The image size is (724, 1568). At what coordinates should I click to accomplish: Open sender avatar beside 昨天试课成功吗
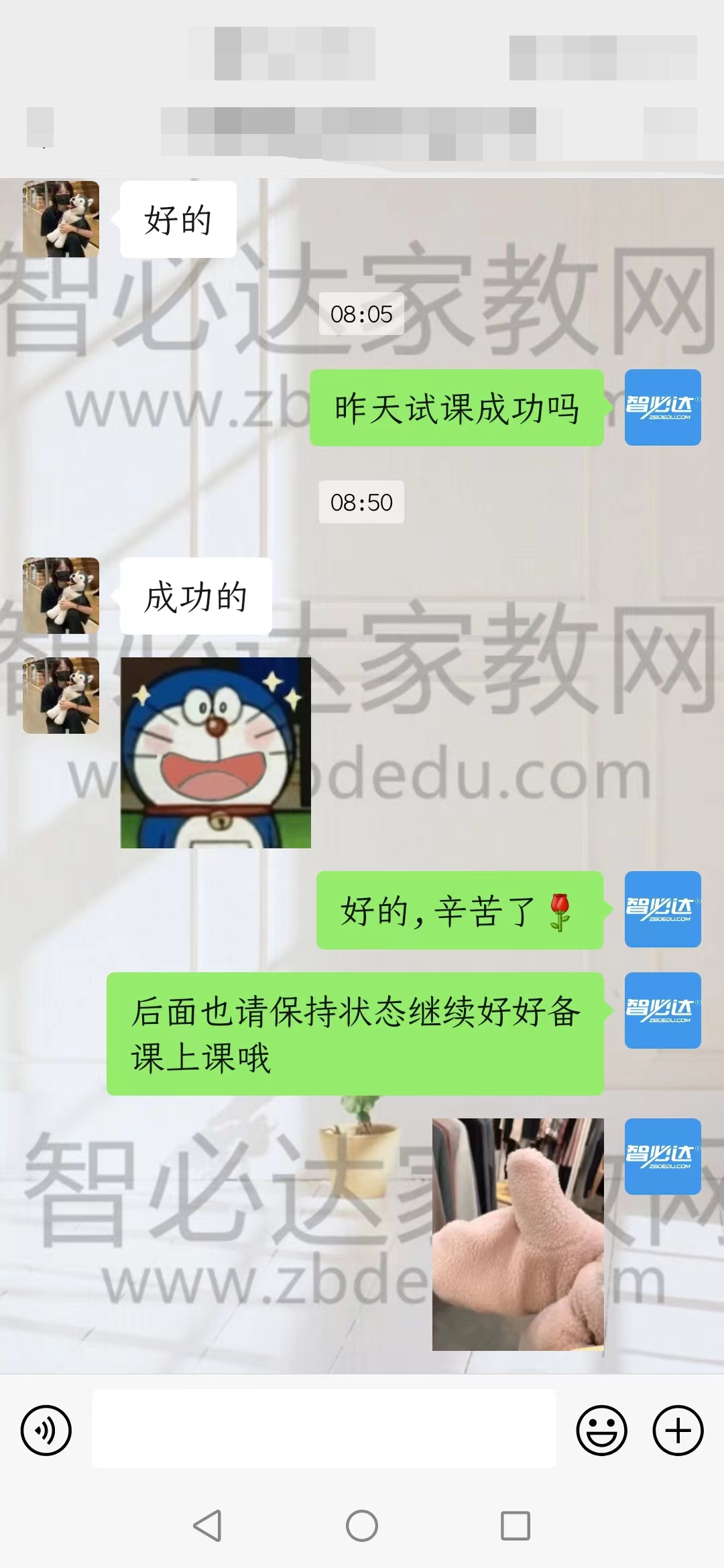[662, 407]
